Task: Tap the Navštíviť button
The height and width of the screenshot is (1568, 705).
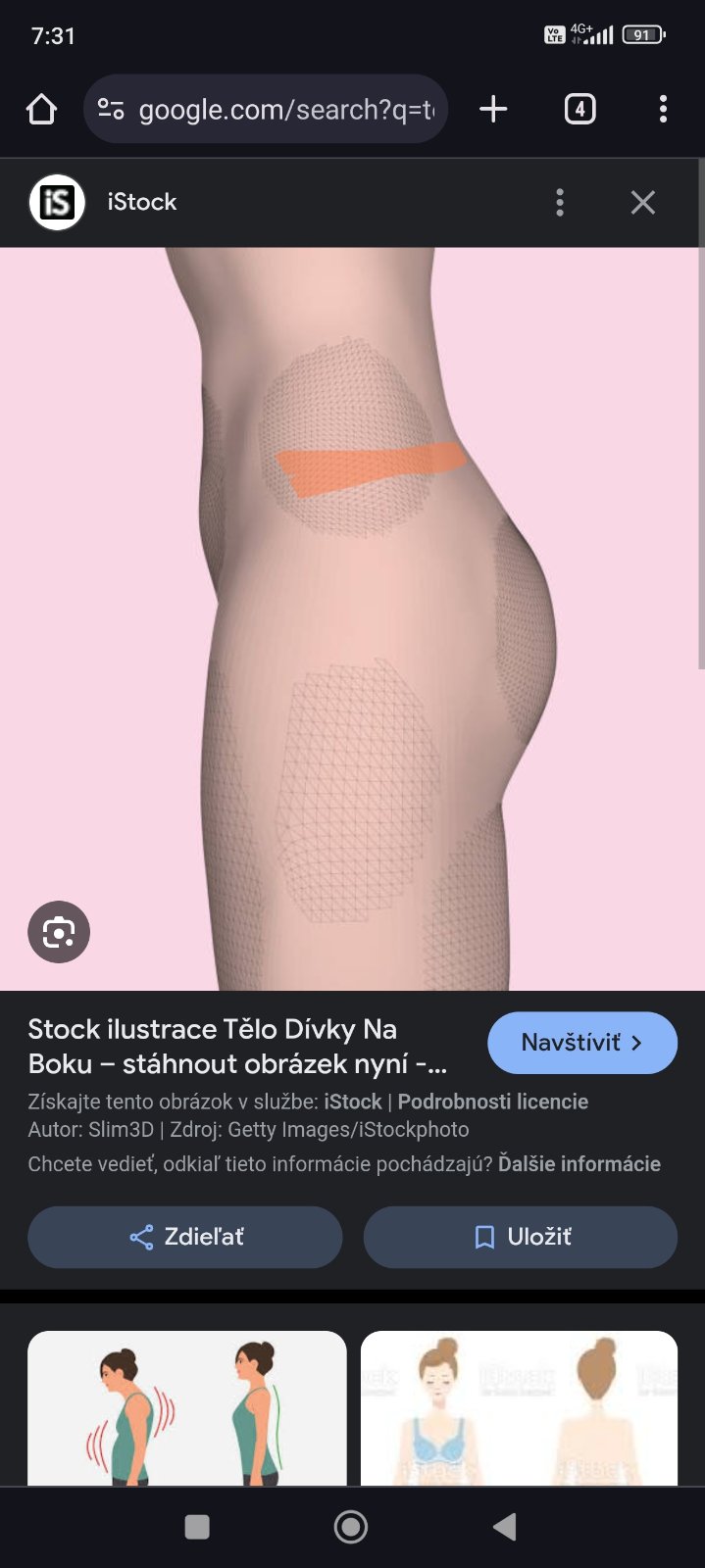Action: pyautogui.click(x=581, y=1043)
